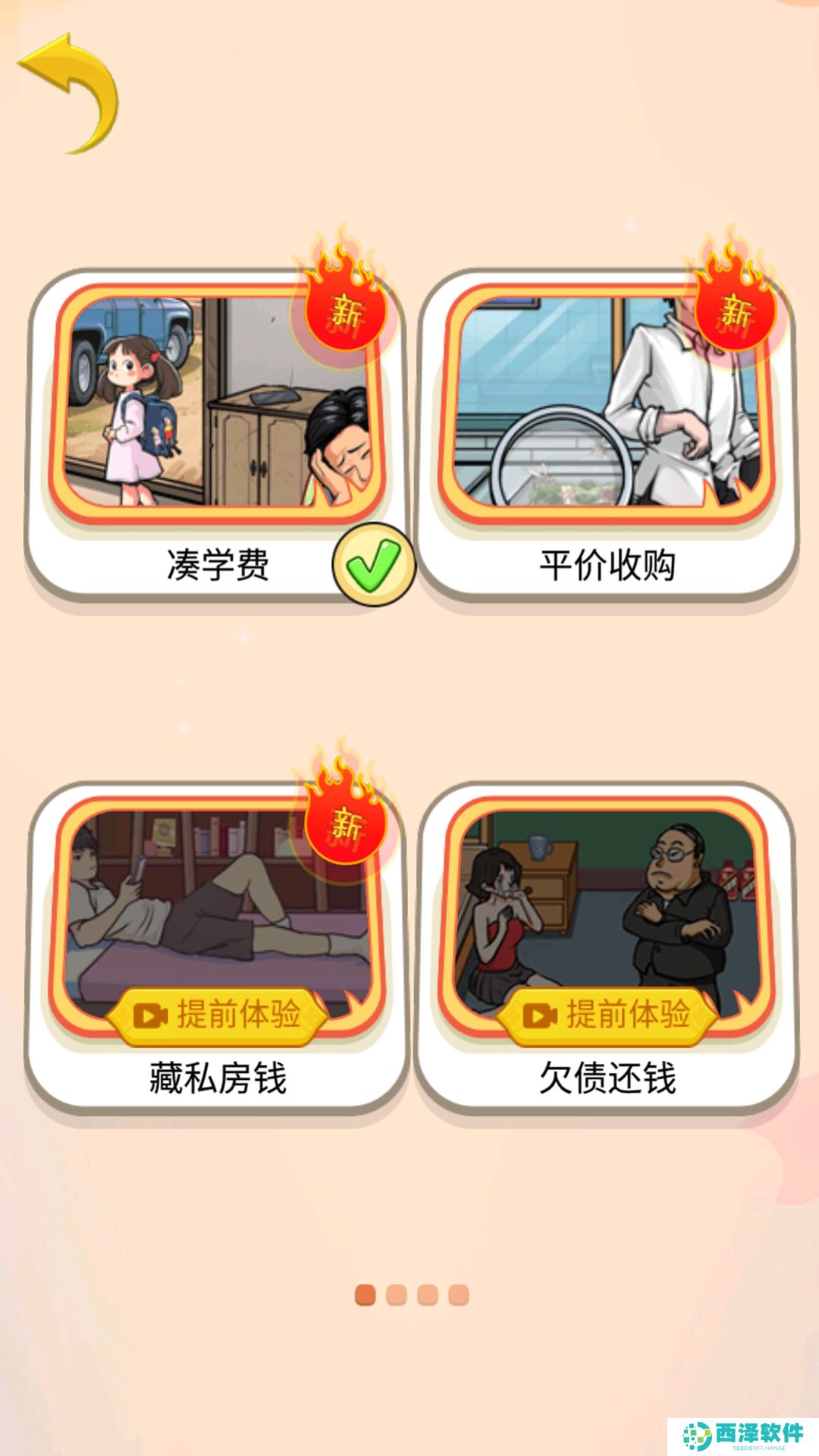819x1456 pixels.
Task: Go back with the yellow arrow
Action: 68,93
